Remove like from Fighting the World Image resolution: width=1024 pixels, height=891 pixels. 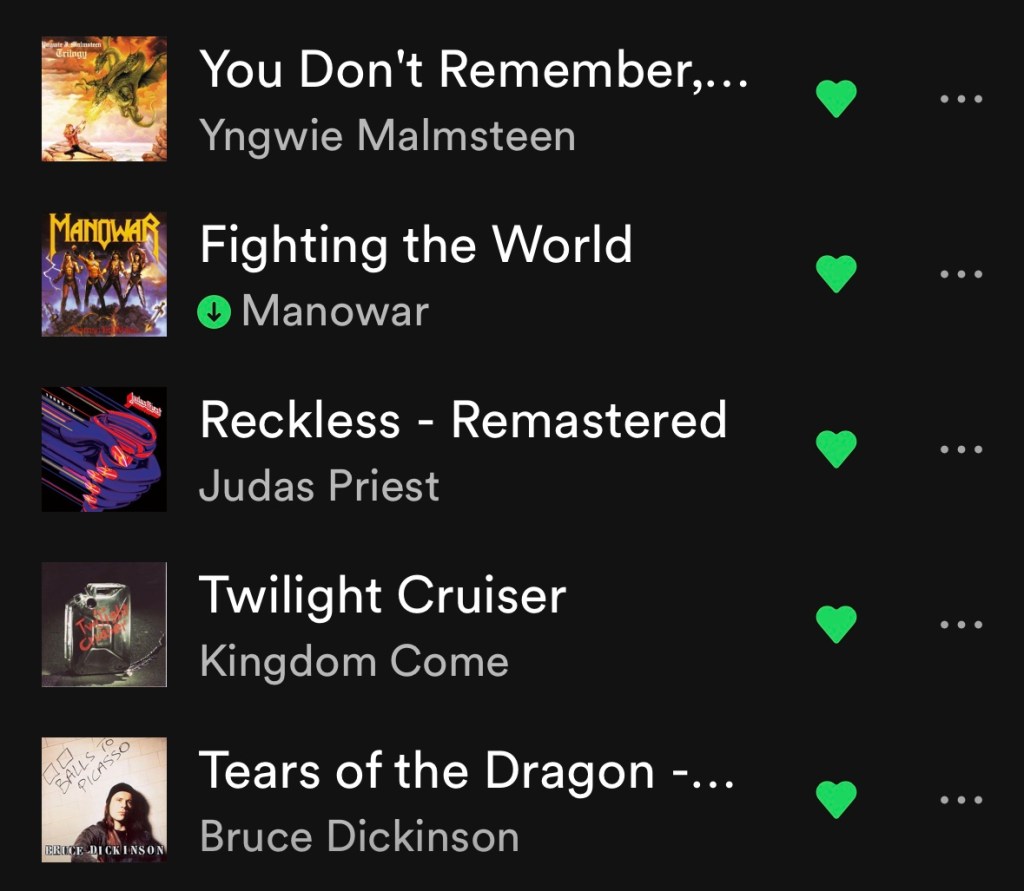[x=837, y=273]
